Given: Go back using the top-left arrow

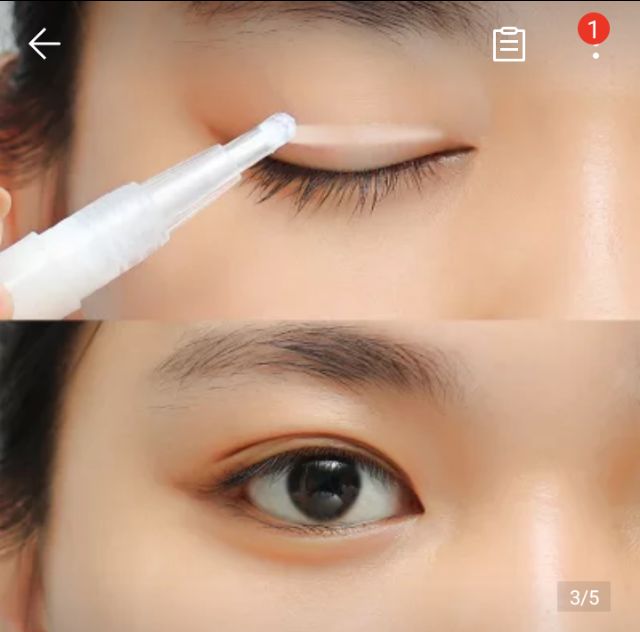Looking at the screenshot, I should tap(44, 44).
